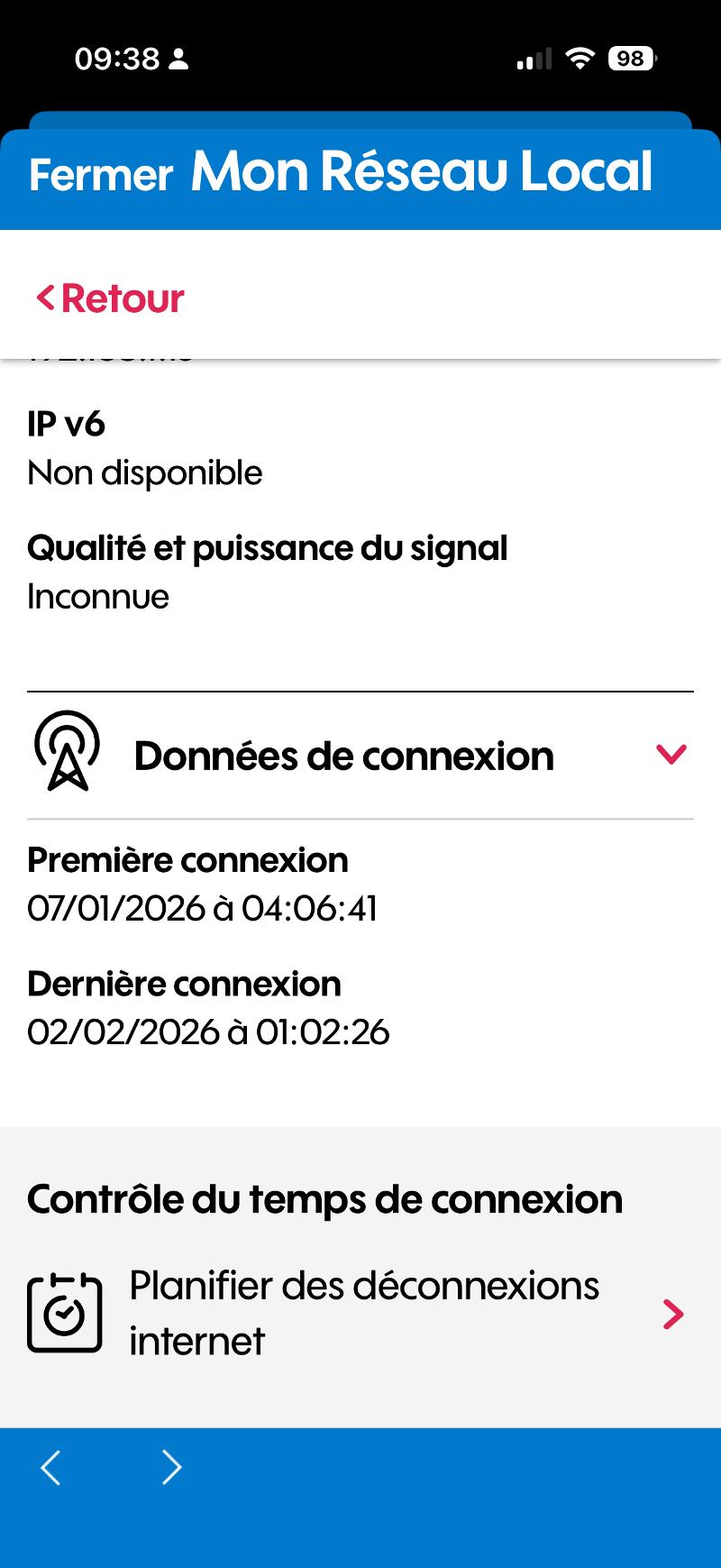Go back using the Retour link

tap(110, 298)
